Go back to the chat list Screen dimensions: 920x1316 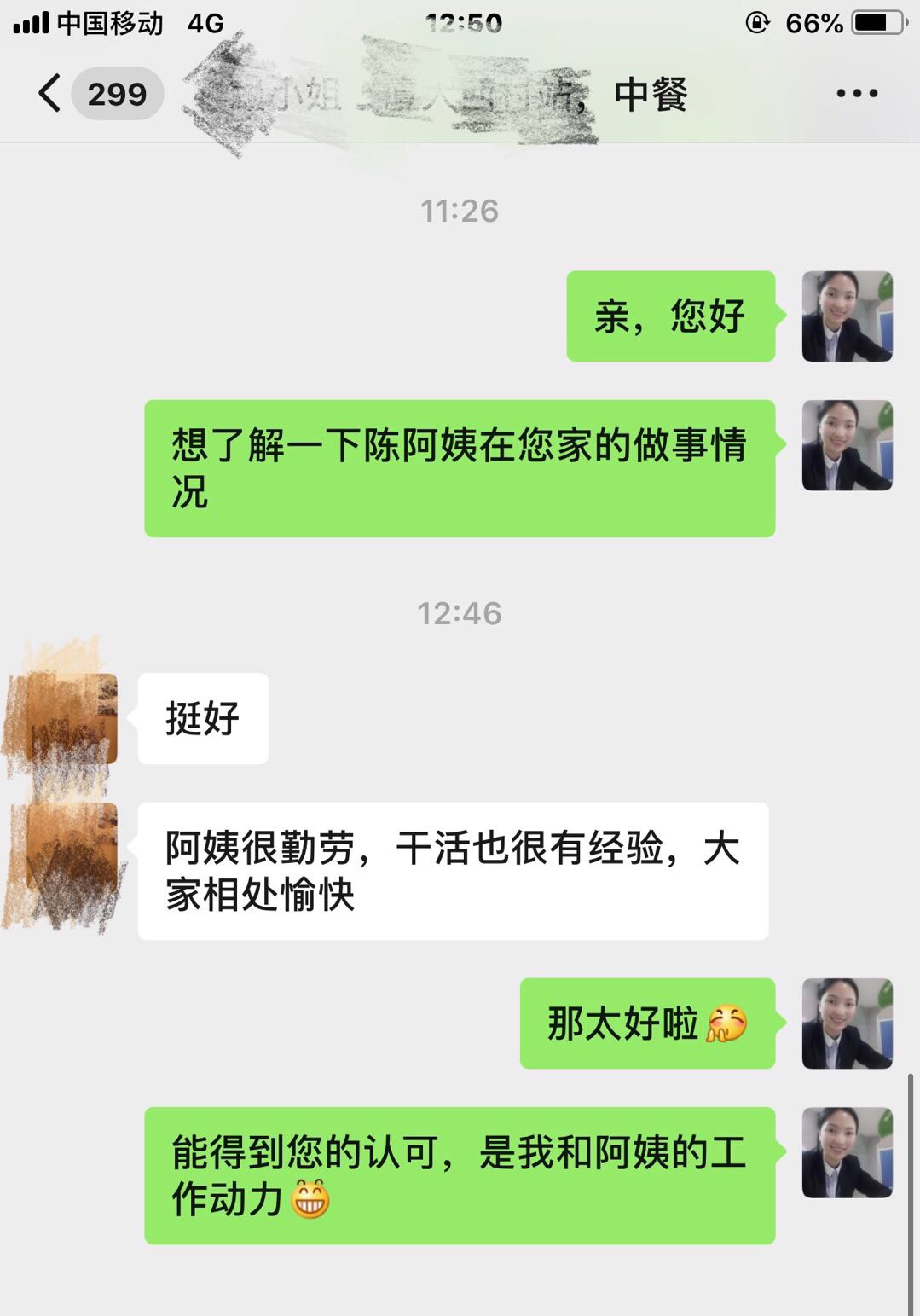[x=51, y=94]
